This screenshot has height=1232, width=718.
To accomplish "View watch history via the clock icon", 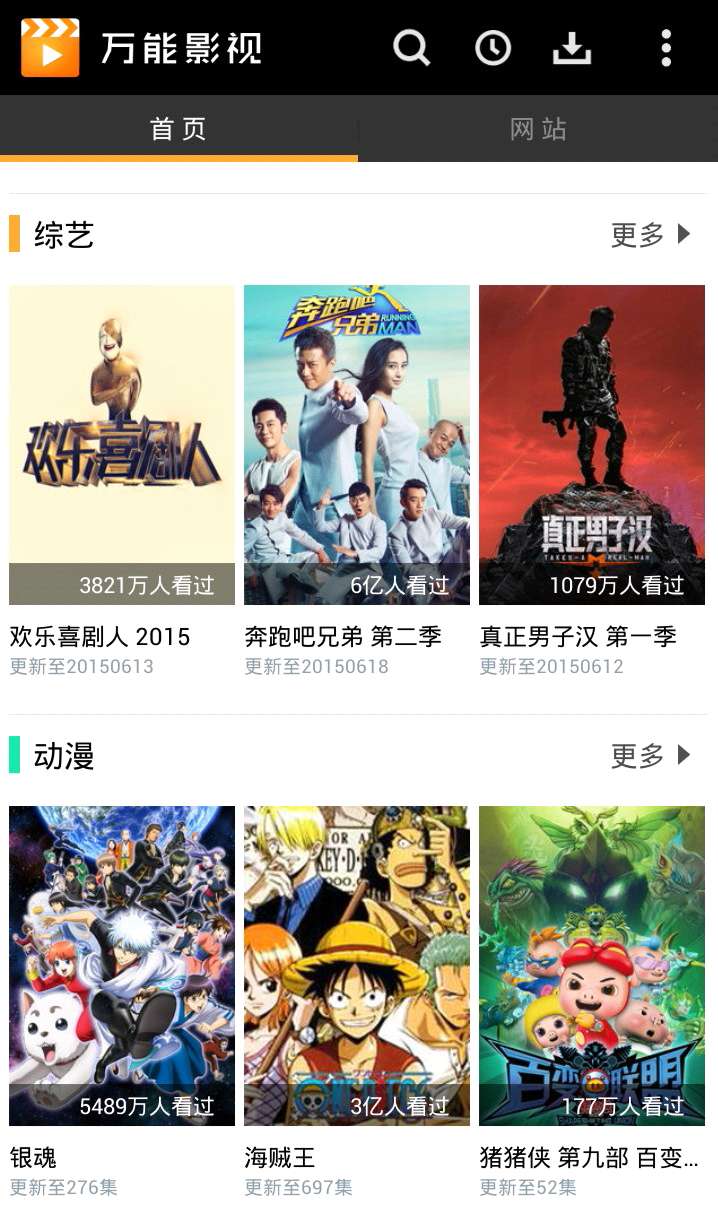I will pyautogui.click(x=492, y=48).
